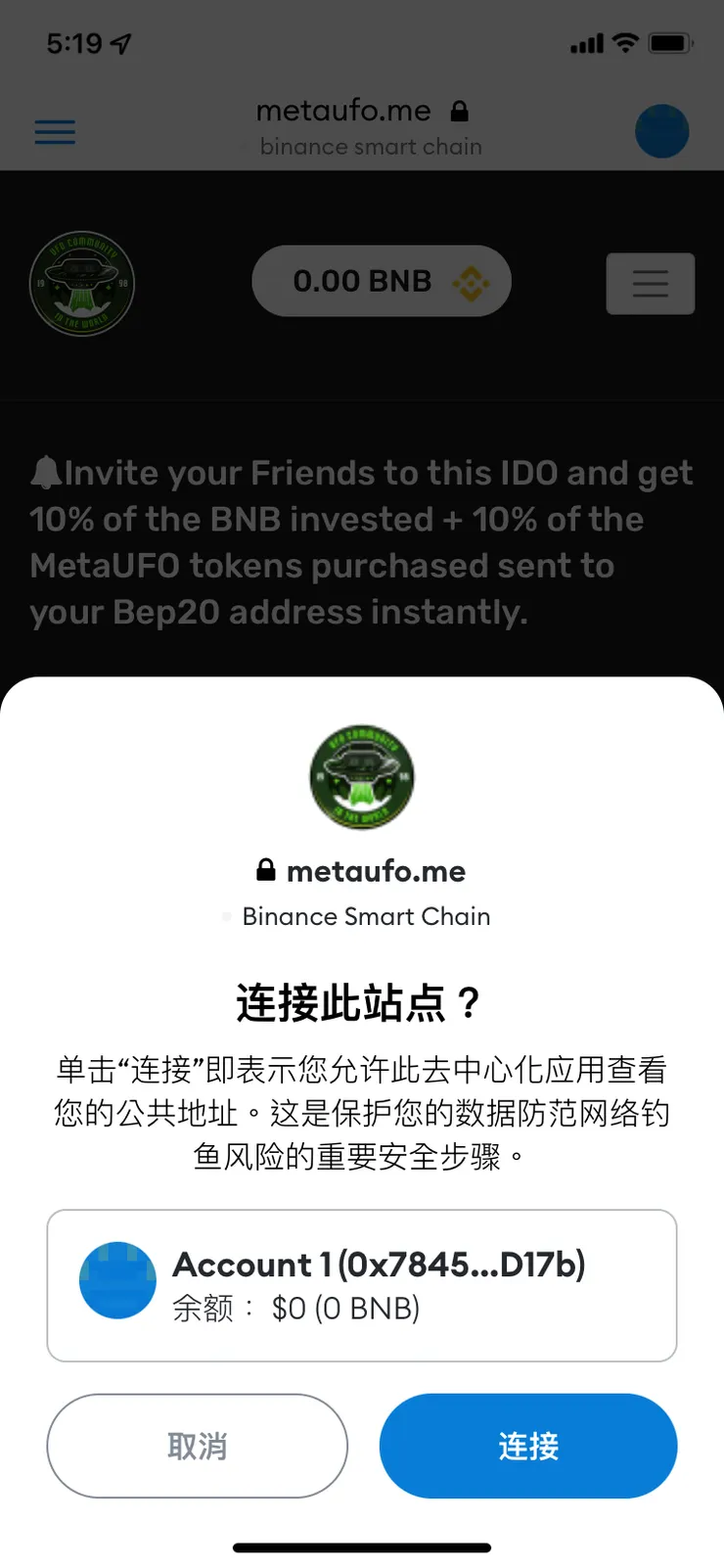Click the UFO community emblem in the dialog
Viewport: 724px width, 1568px height.
(361, 776)
